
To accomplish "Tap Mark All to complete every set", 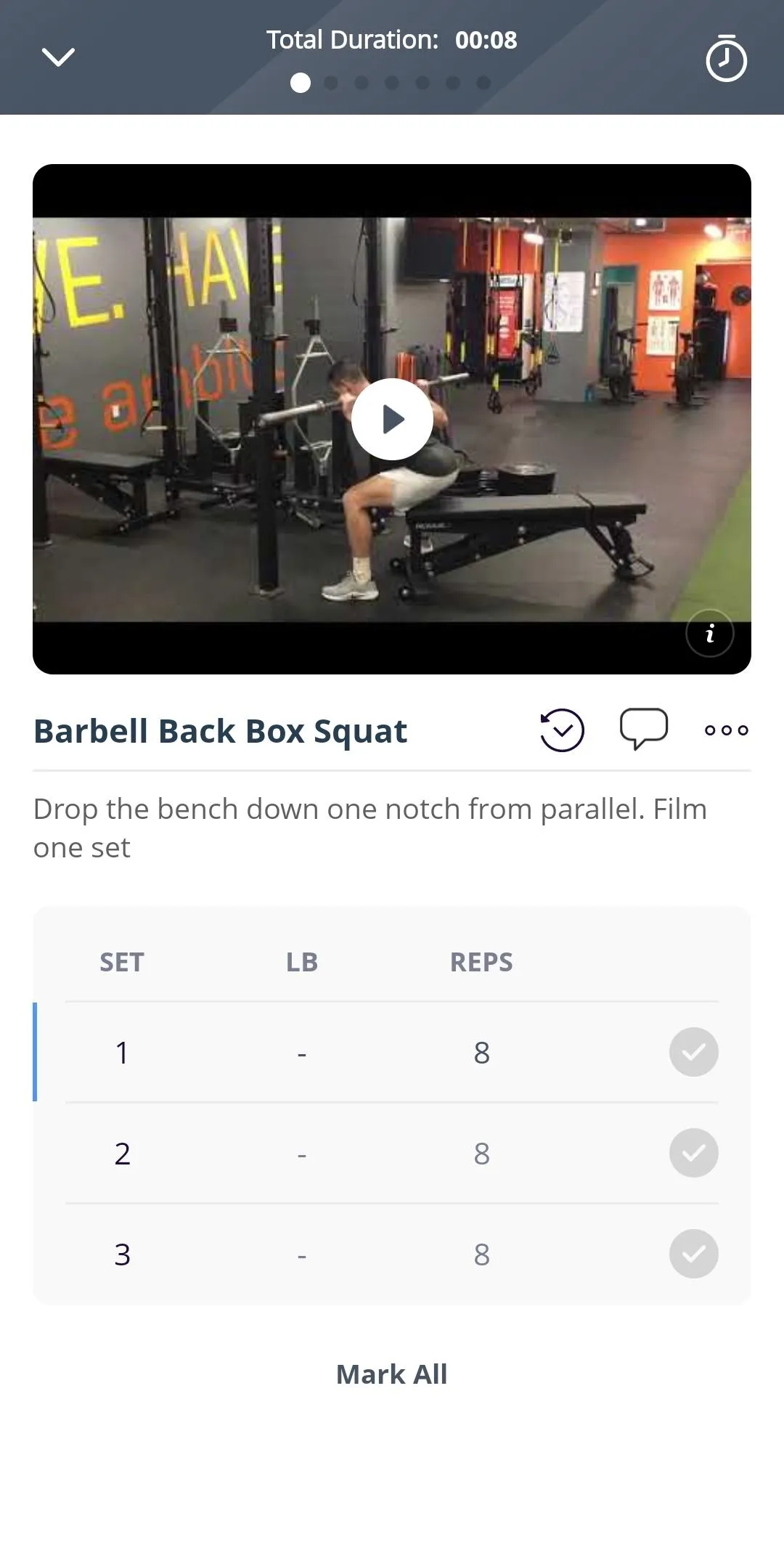I will point(392,1374).
